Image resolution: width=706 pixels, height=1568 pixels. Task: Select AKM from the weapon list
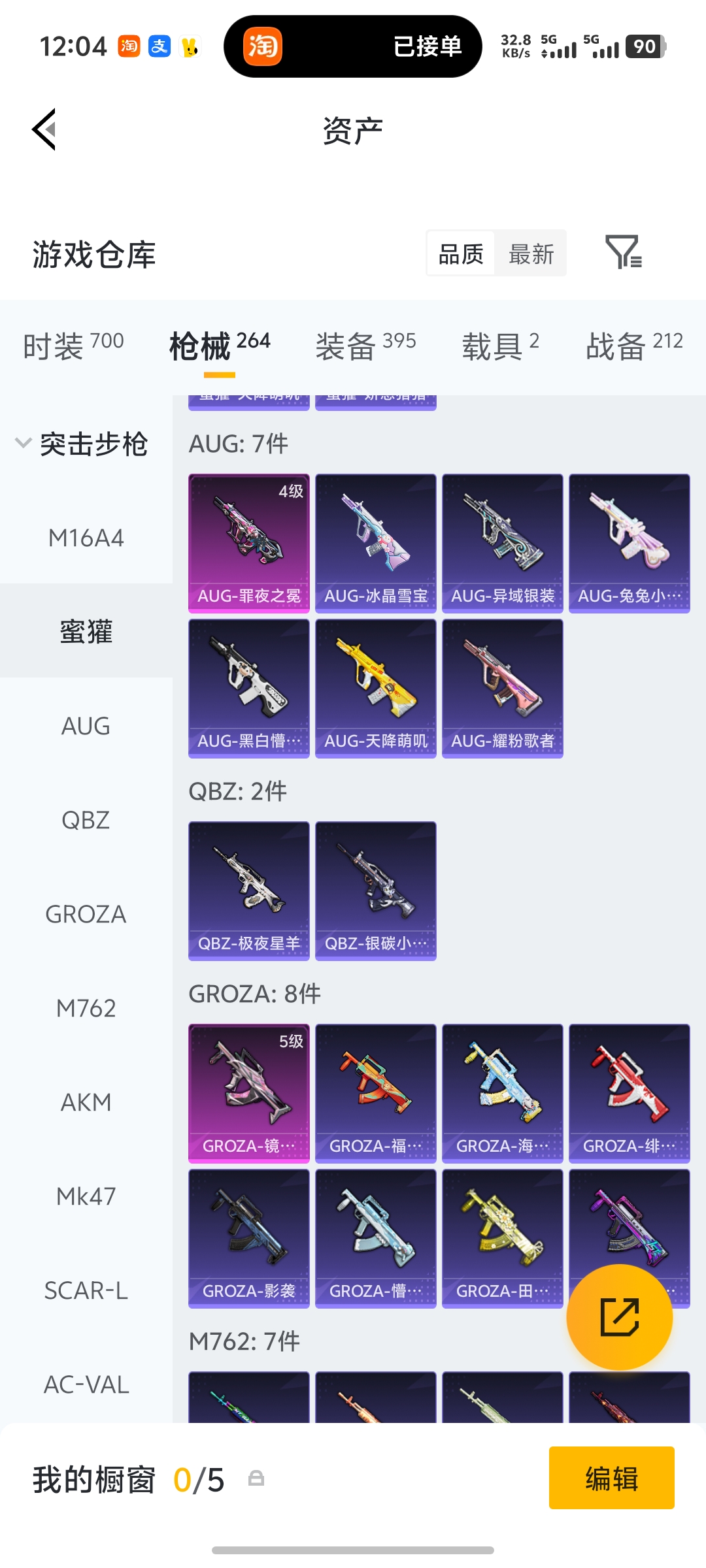point(87,1102)
